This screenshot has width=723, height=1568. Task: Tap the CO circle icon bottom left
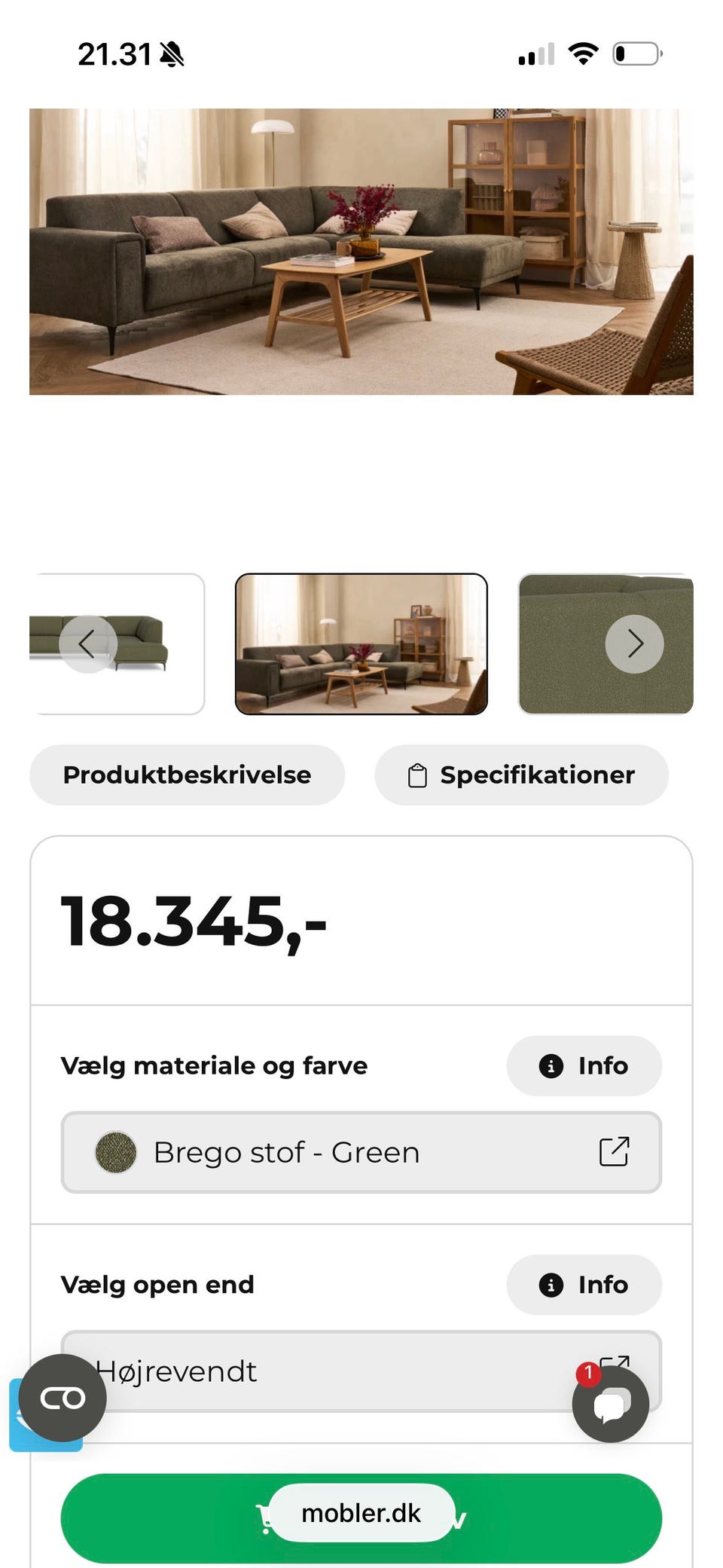pyautogui.click(x=62, y=1398)
